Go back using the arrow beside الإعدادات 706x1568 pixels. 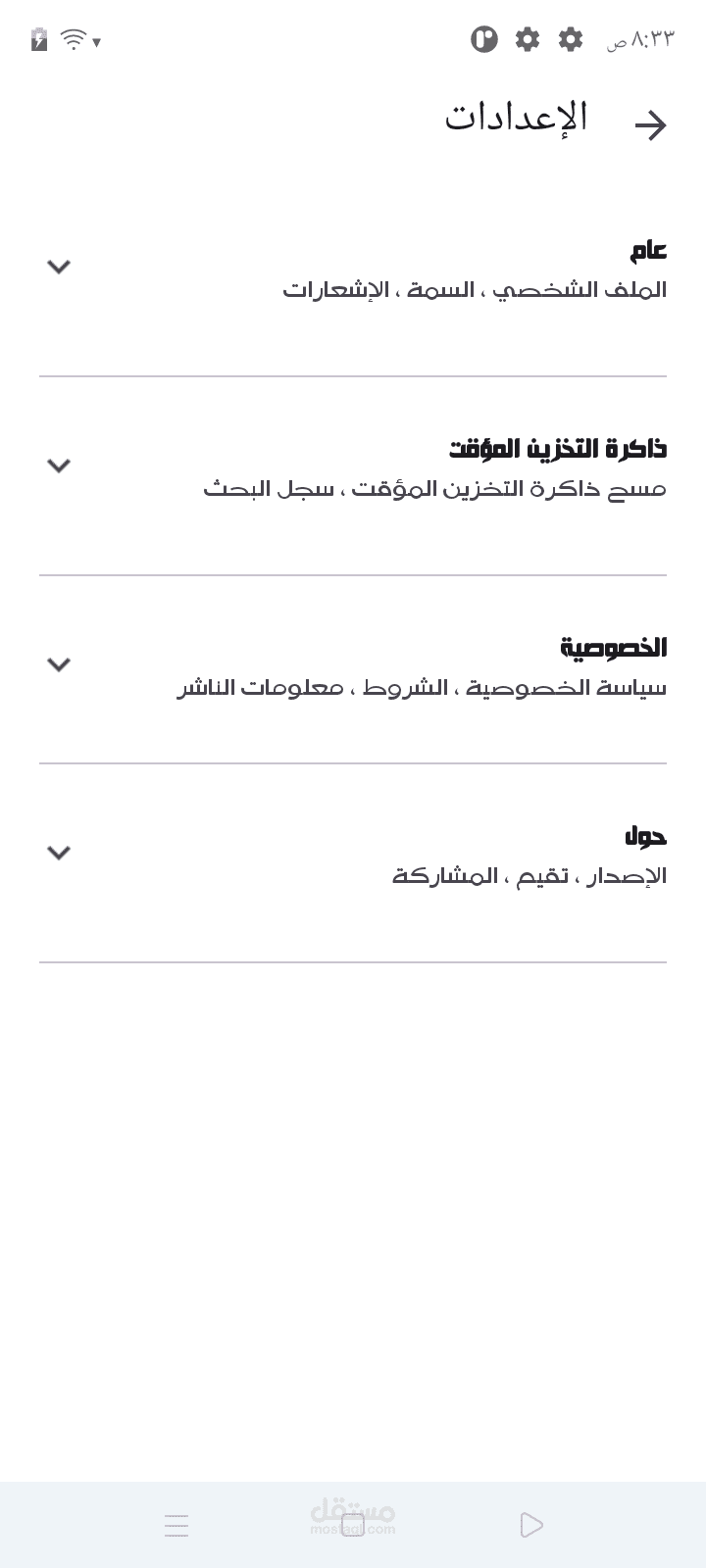pos(650,125)
